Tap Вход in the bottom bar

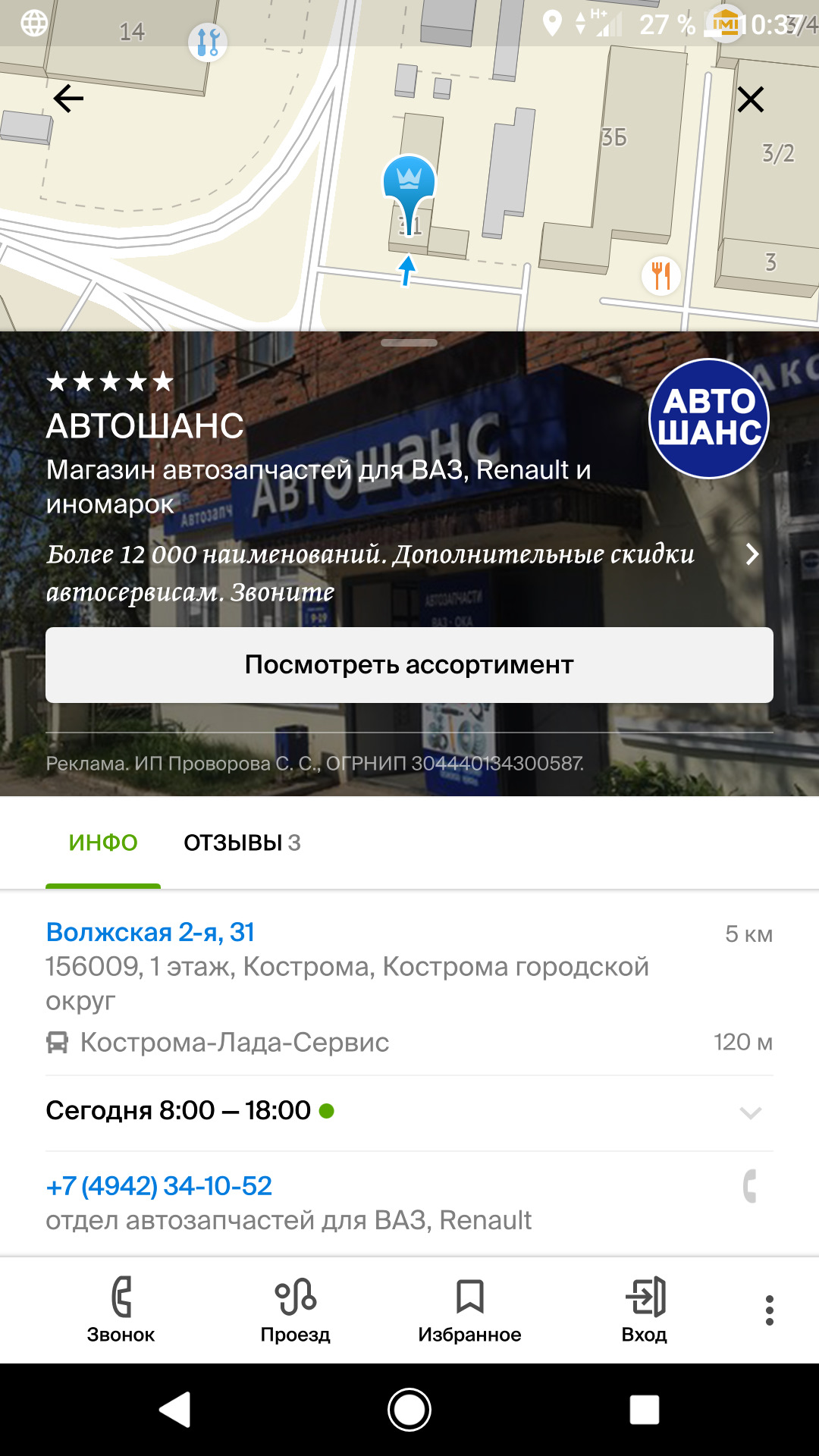point(645,1310)
